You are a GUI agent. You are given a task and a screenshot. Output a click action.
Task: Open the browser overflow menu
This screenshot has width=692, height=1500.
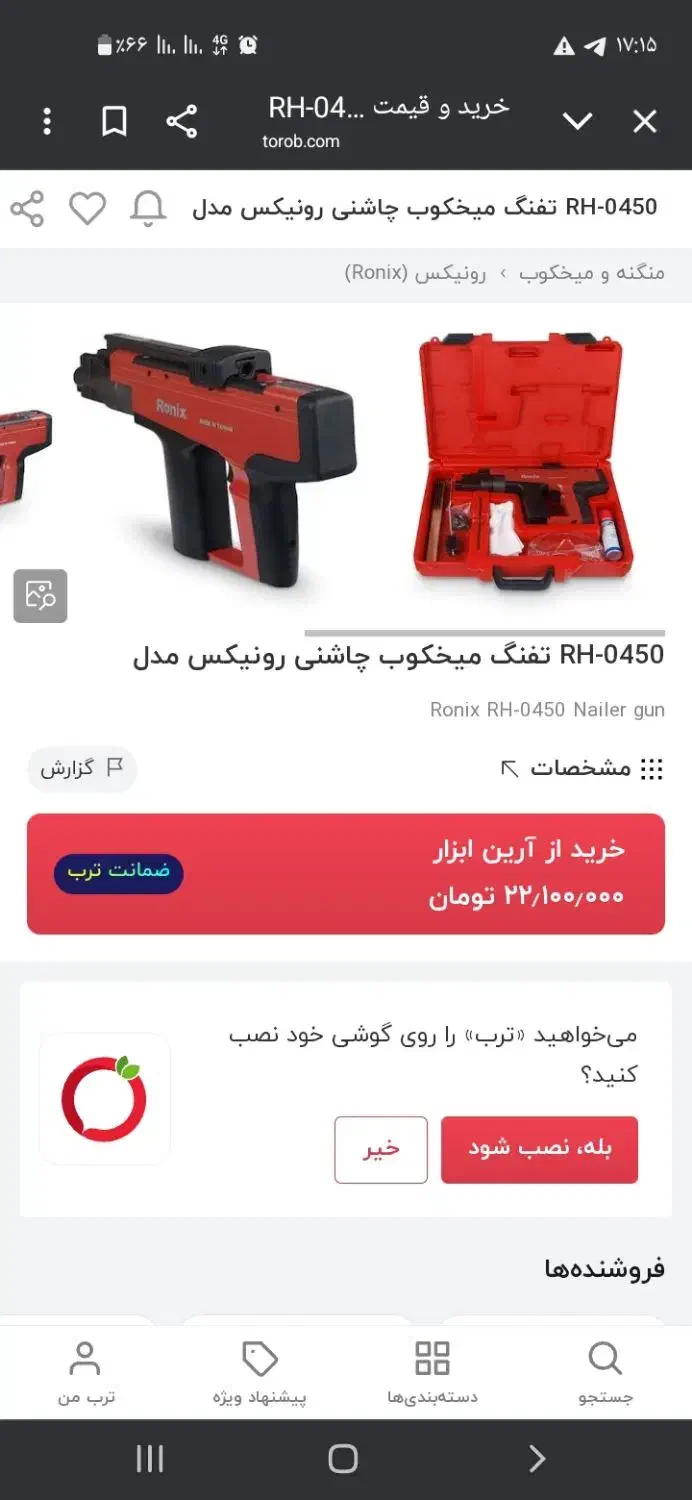[x=47, y=122]
